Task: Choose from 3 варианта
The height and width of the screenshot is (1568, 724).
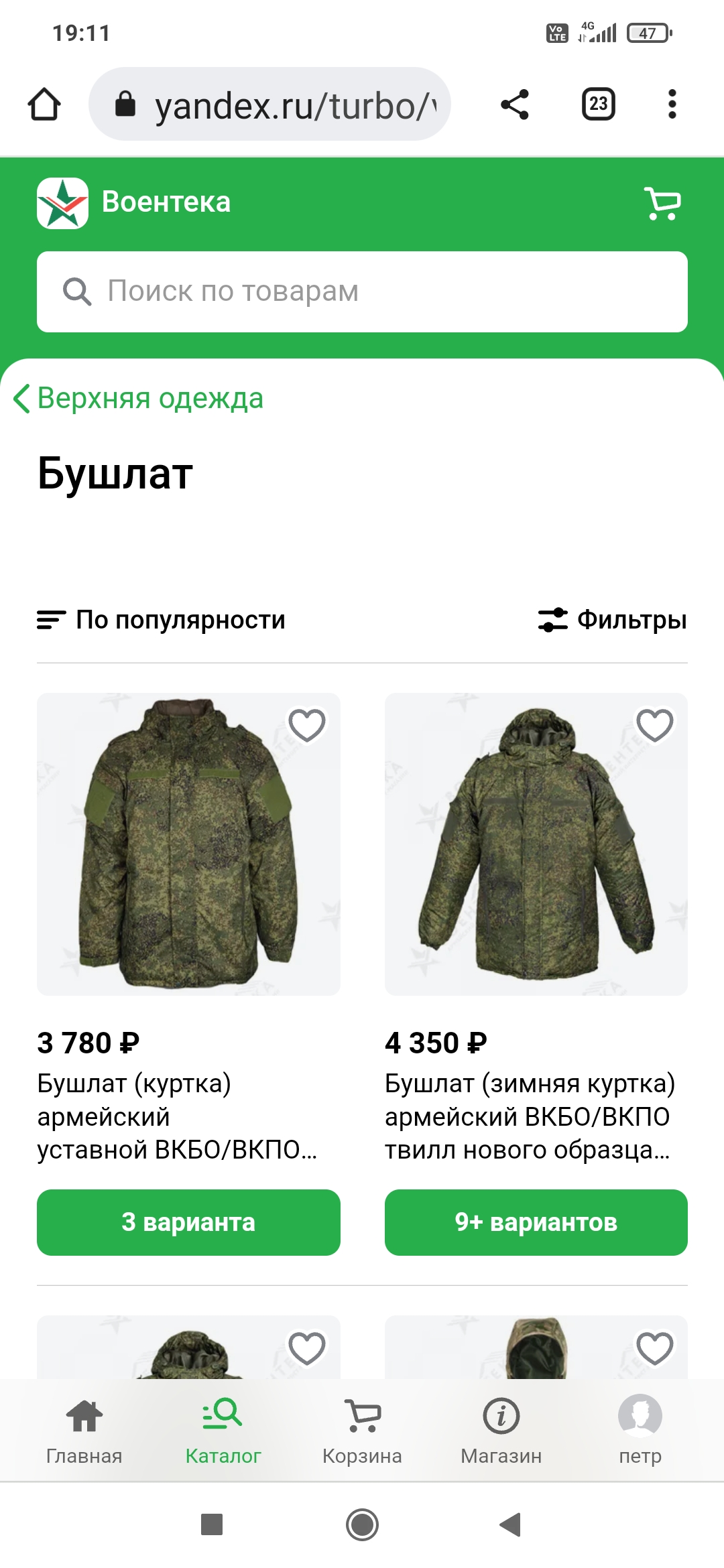Action: (x=188, y=1222)
